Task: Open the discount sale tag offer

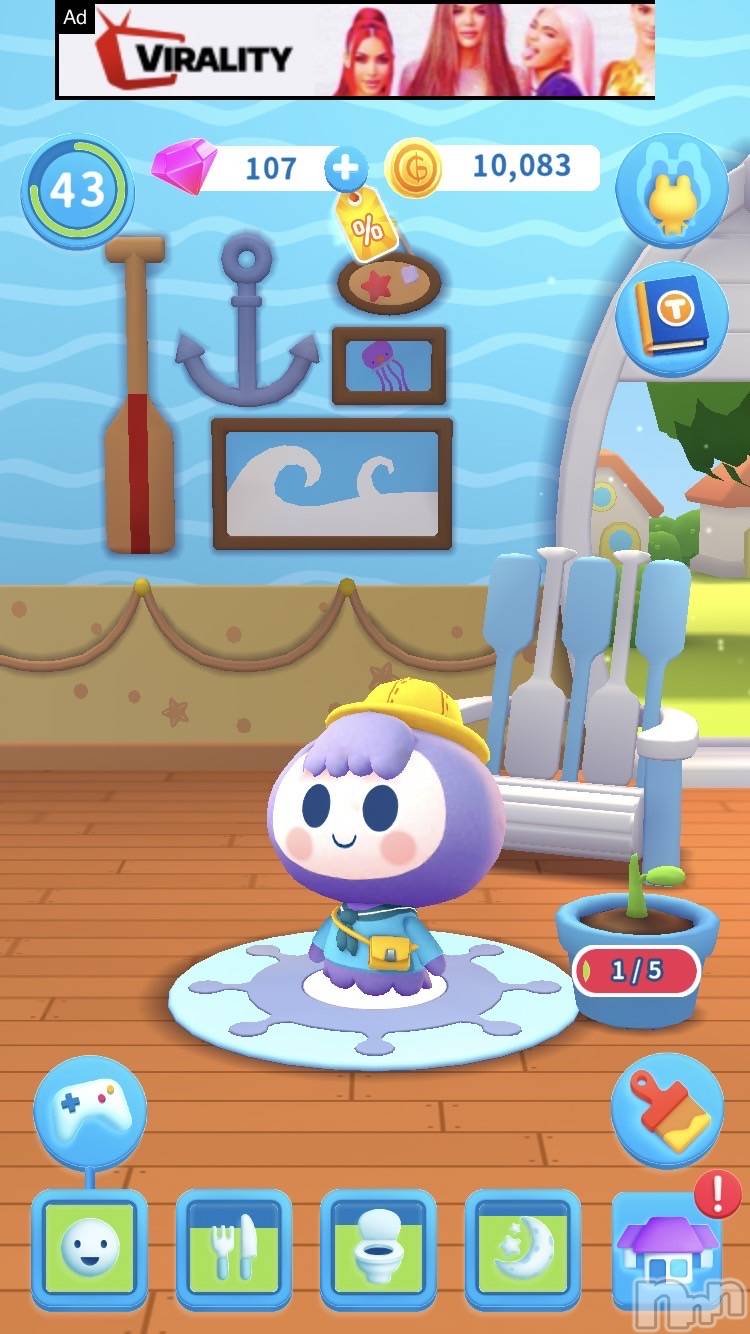Action: 366,222
